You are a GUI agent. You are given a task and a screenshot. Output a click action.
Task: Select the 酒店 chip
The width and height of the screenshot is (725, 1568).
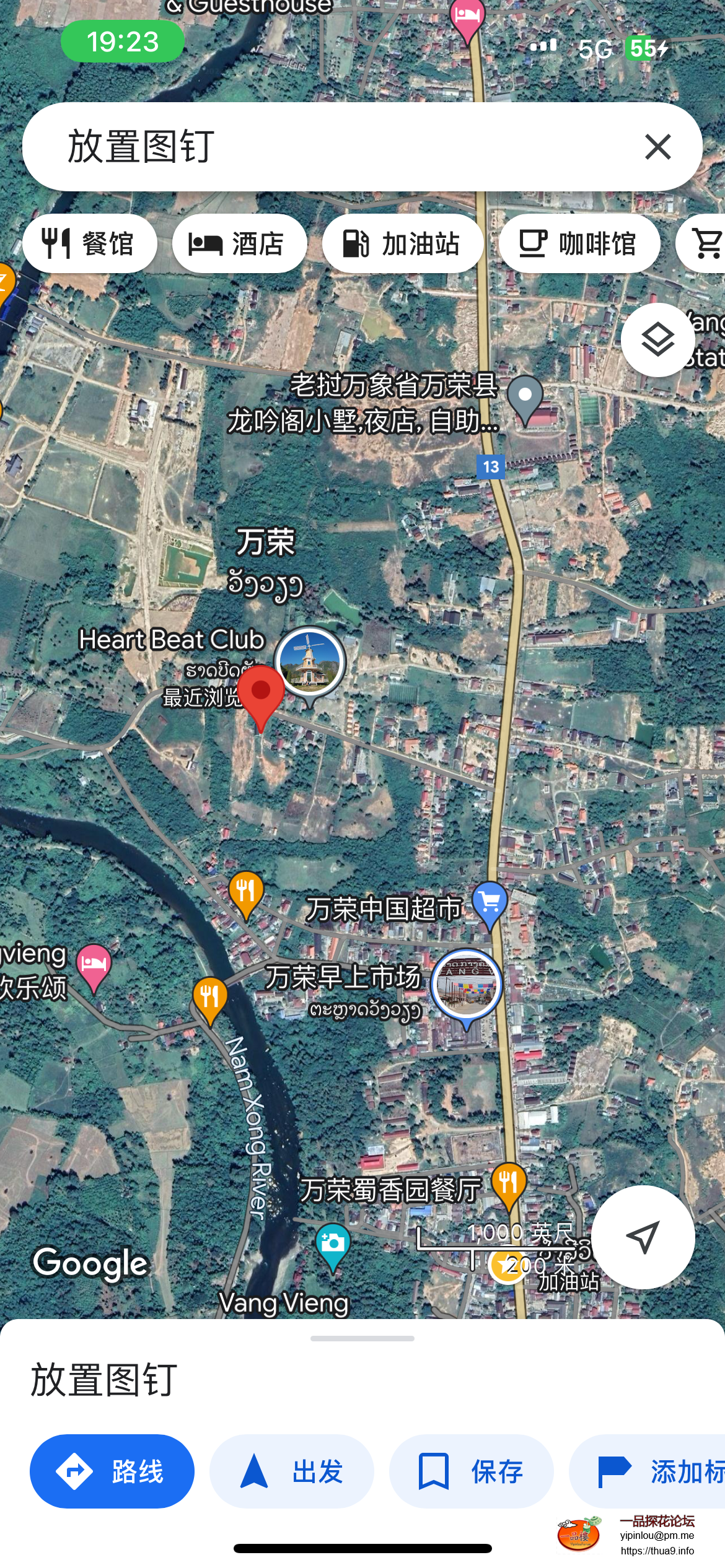pos(239,243)
